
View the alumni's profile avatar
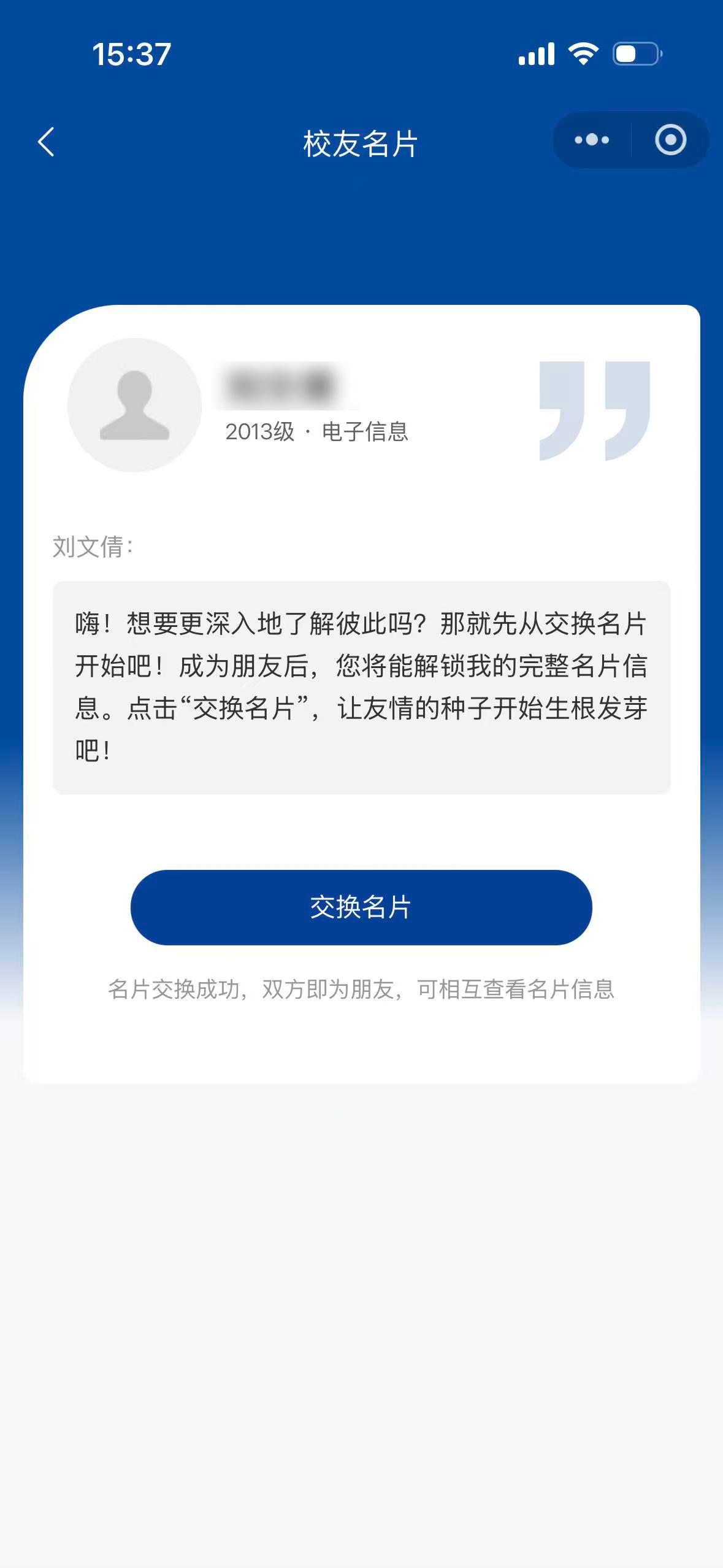[x=134, y=405]
